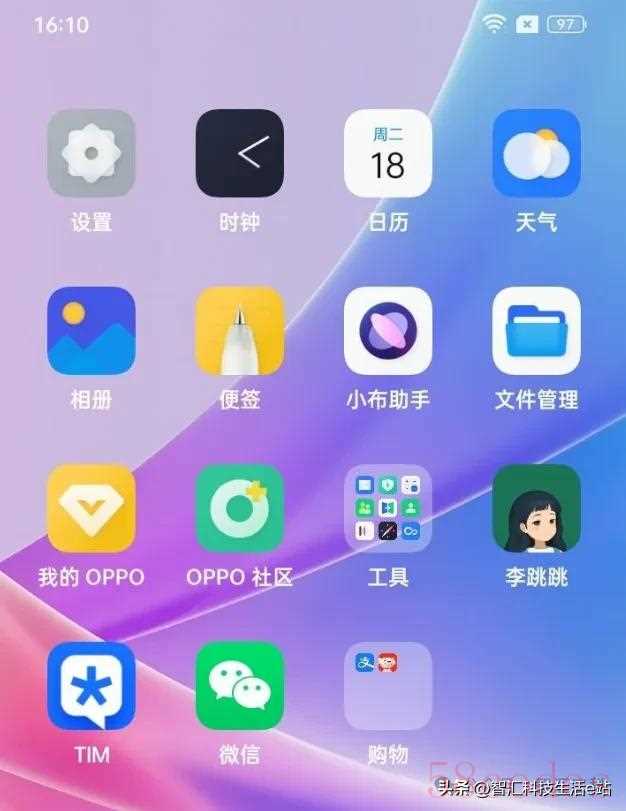Open 文件管理 file manager
Screen dimensions: 626x811
coord(536,331)
